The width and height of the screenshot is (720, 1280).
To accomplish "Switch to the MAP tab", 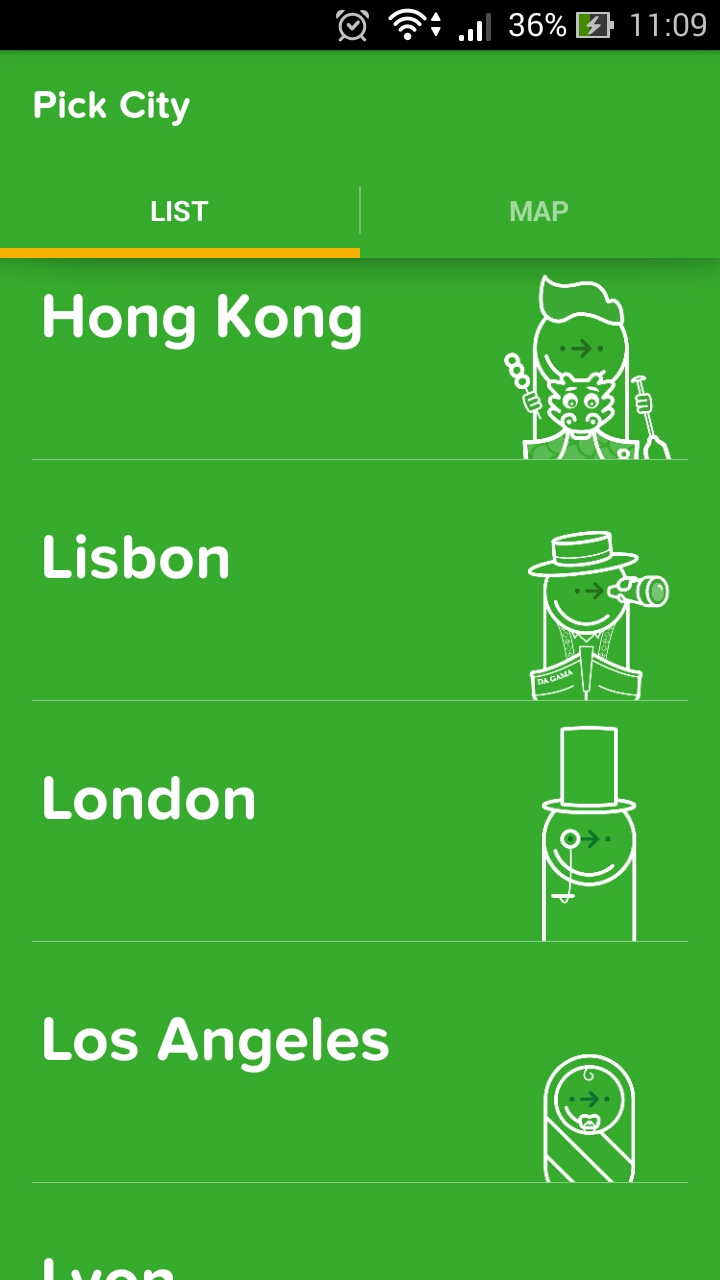I will click(x=539, y=212).
